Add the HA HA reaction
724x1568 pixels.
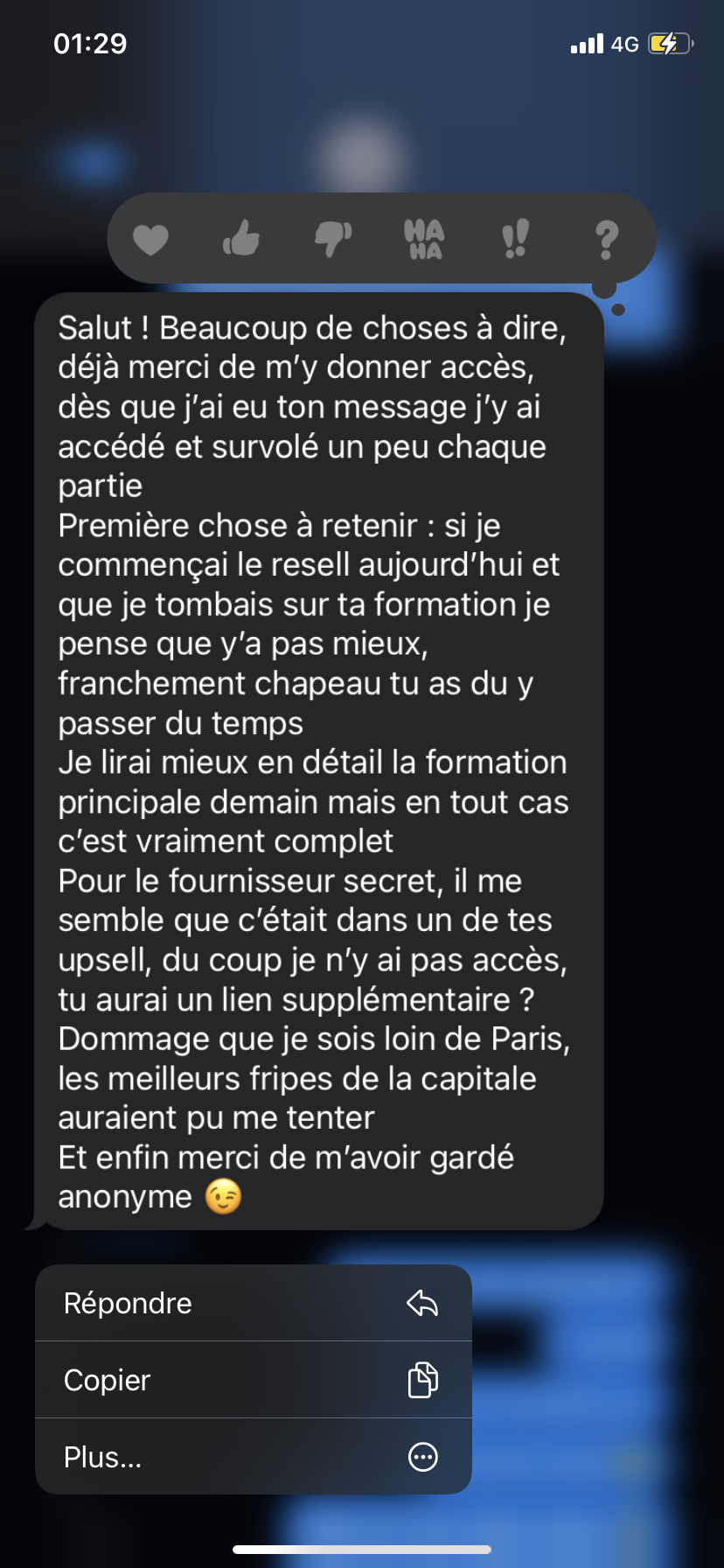click(x=424, y=239)
